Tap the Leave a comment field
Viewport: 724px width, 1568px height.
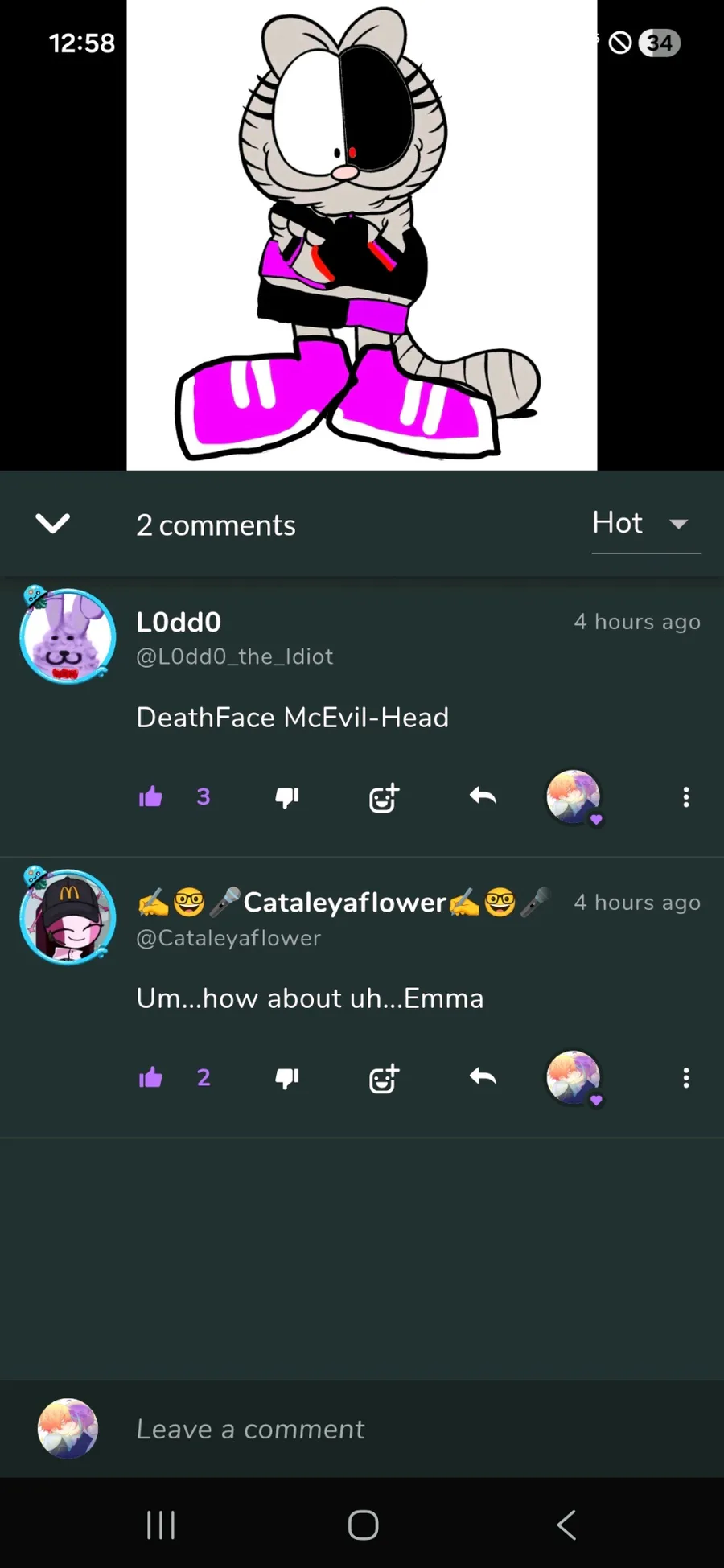tap(362, 1429)
